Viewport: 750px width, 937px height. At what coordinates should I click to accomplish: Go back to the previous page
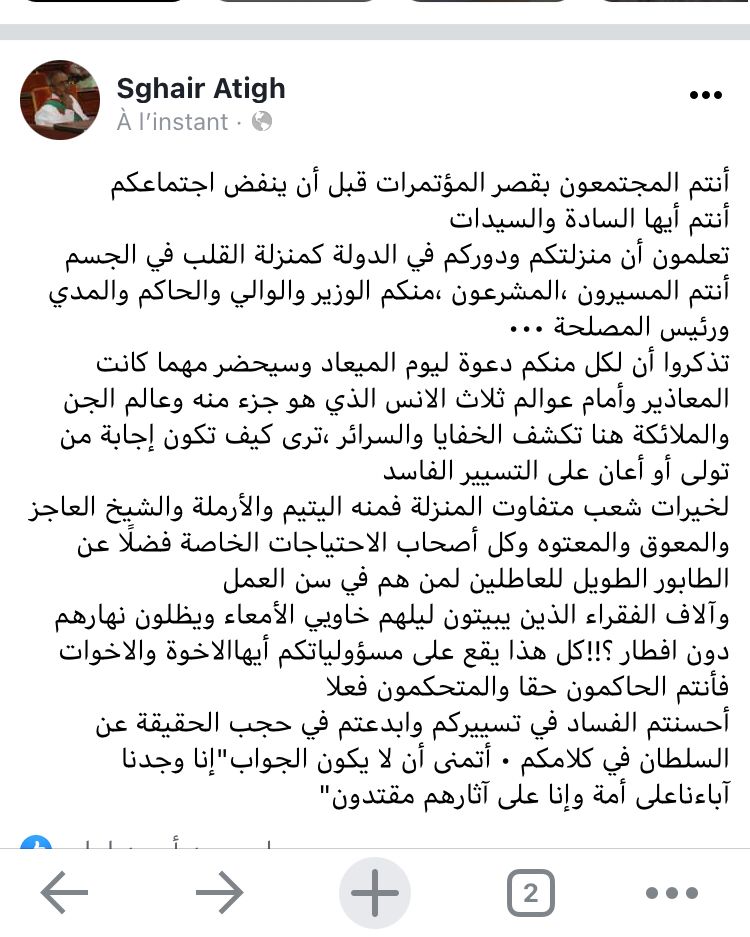tap(65, 893)
